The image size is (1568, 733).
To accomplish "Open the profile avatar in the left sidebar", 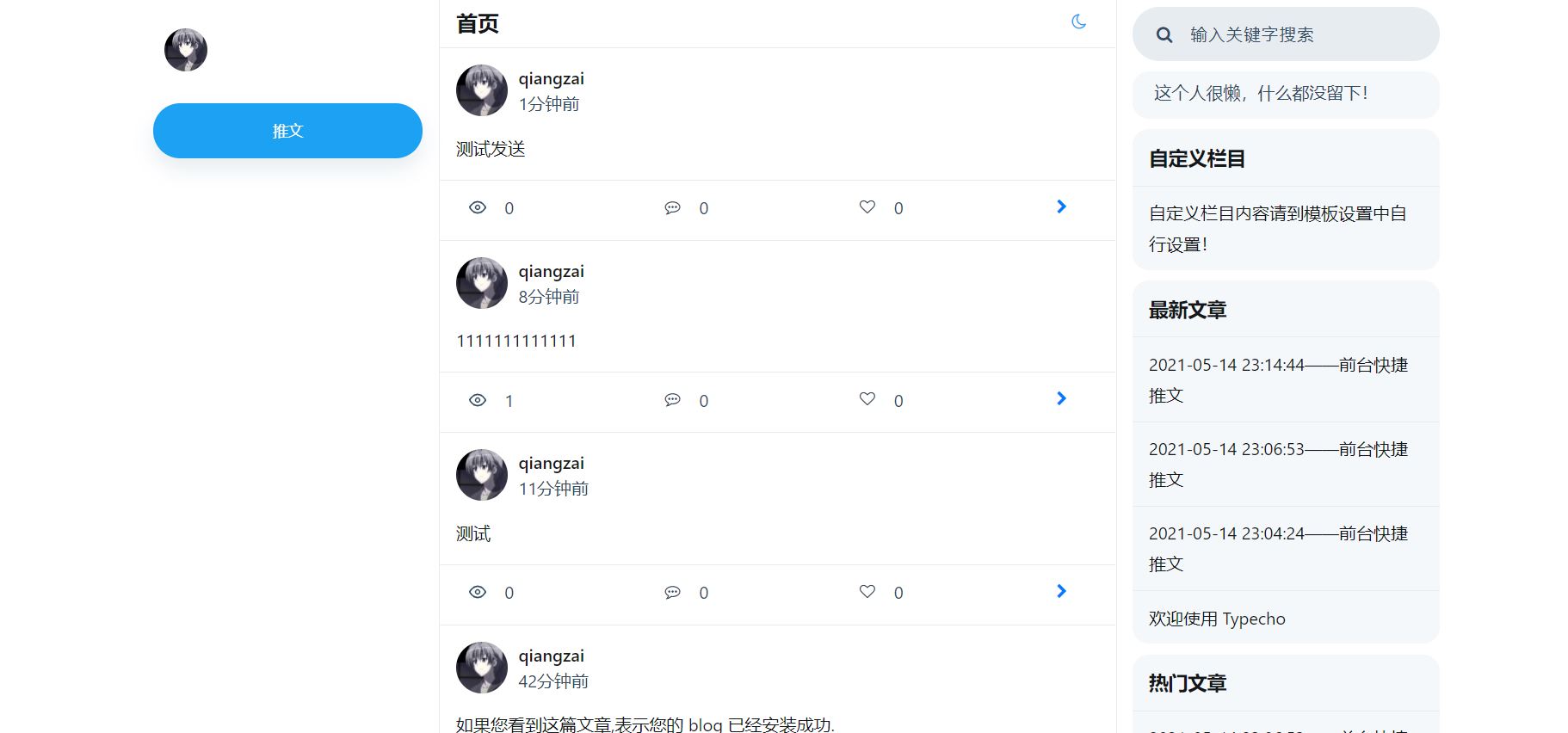I will coord(186,50).
